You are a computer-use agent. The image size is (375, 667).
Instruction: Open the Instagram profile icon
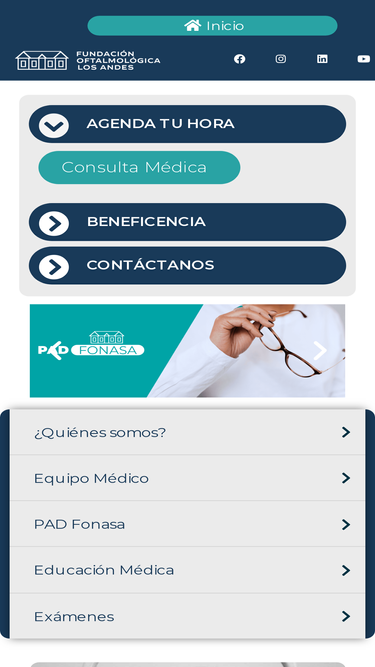click(281, 59)
